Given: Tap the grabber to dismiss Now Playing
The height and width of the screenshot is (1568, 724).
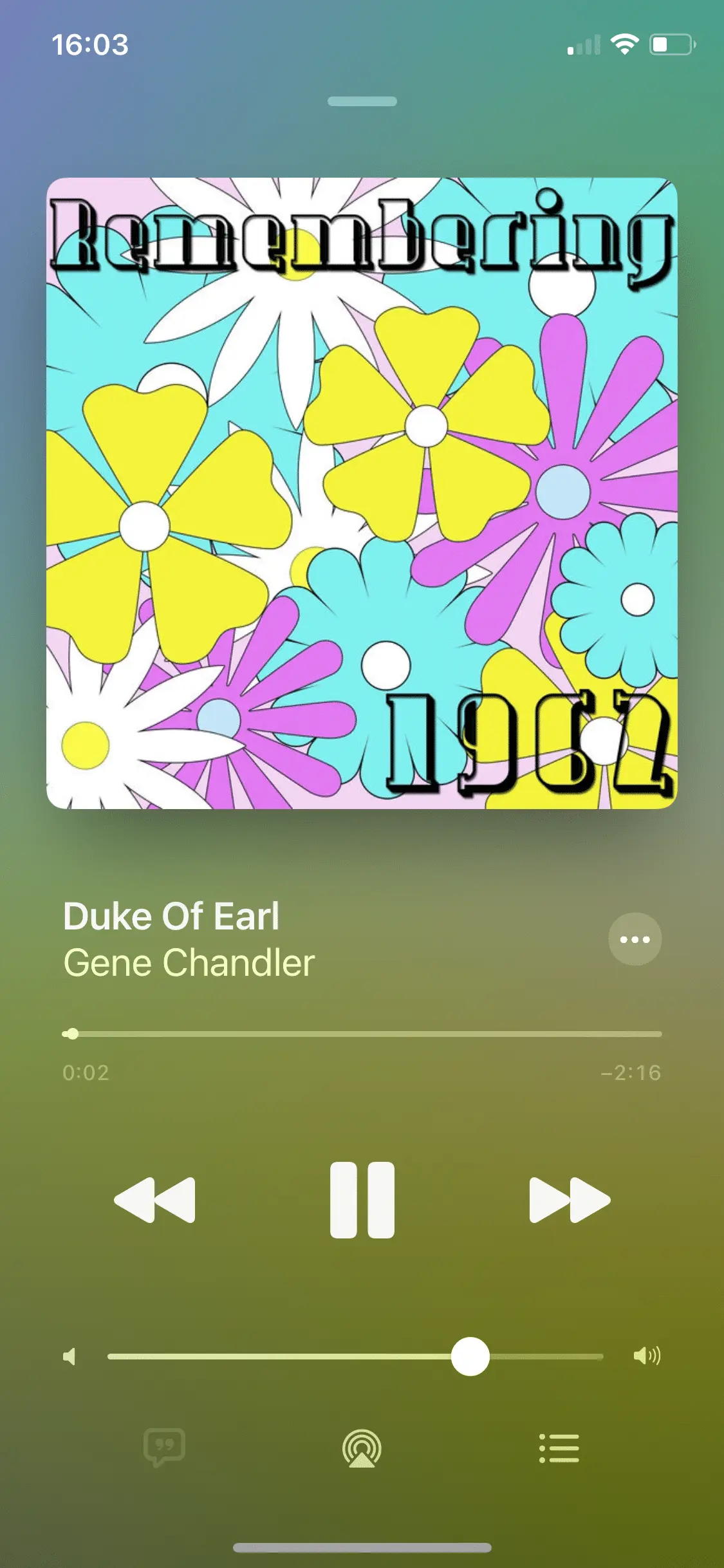Looking at the screenshot, I should (x=362, y=101).
